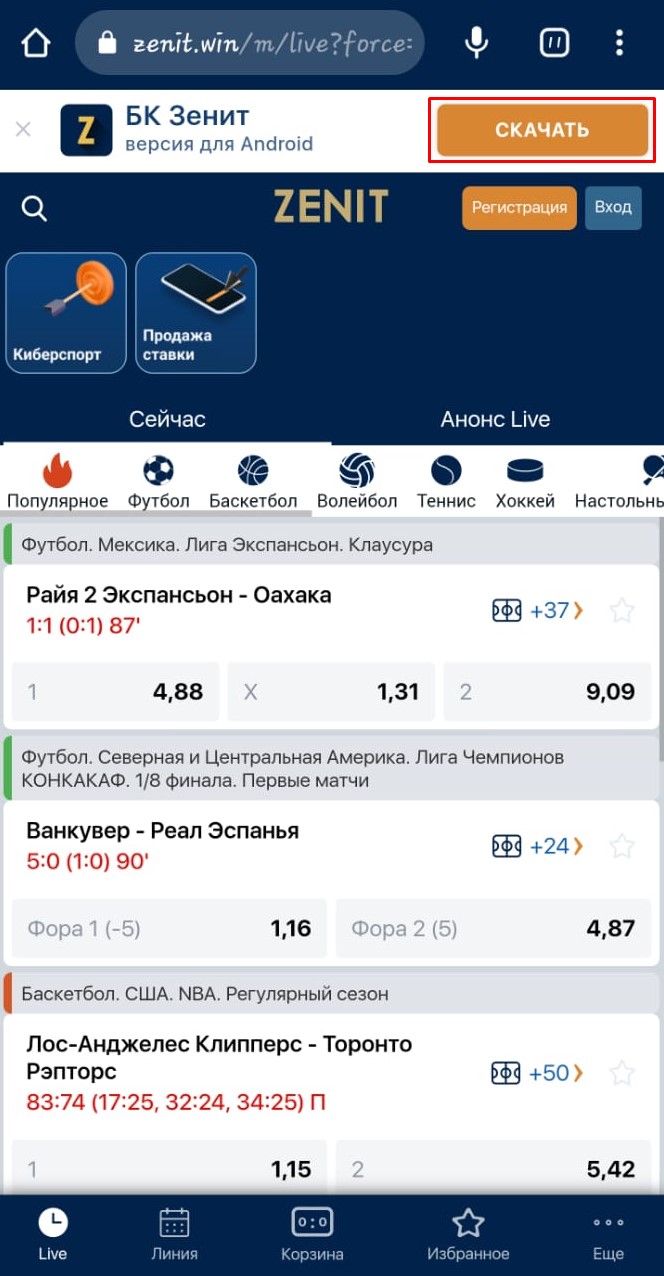This screenshot has width=664, height=1276.
Task: Select the Футбол sport filter
Action: [158, 482]
